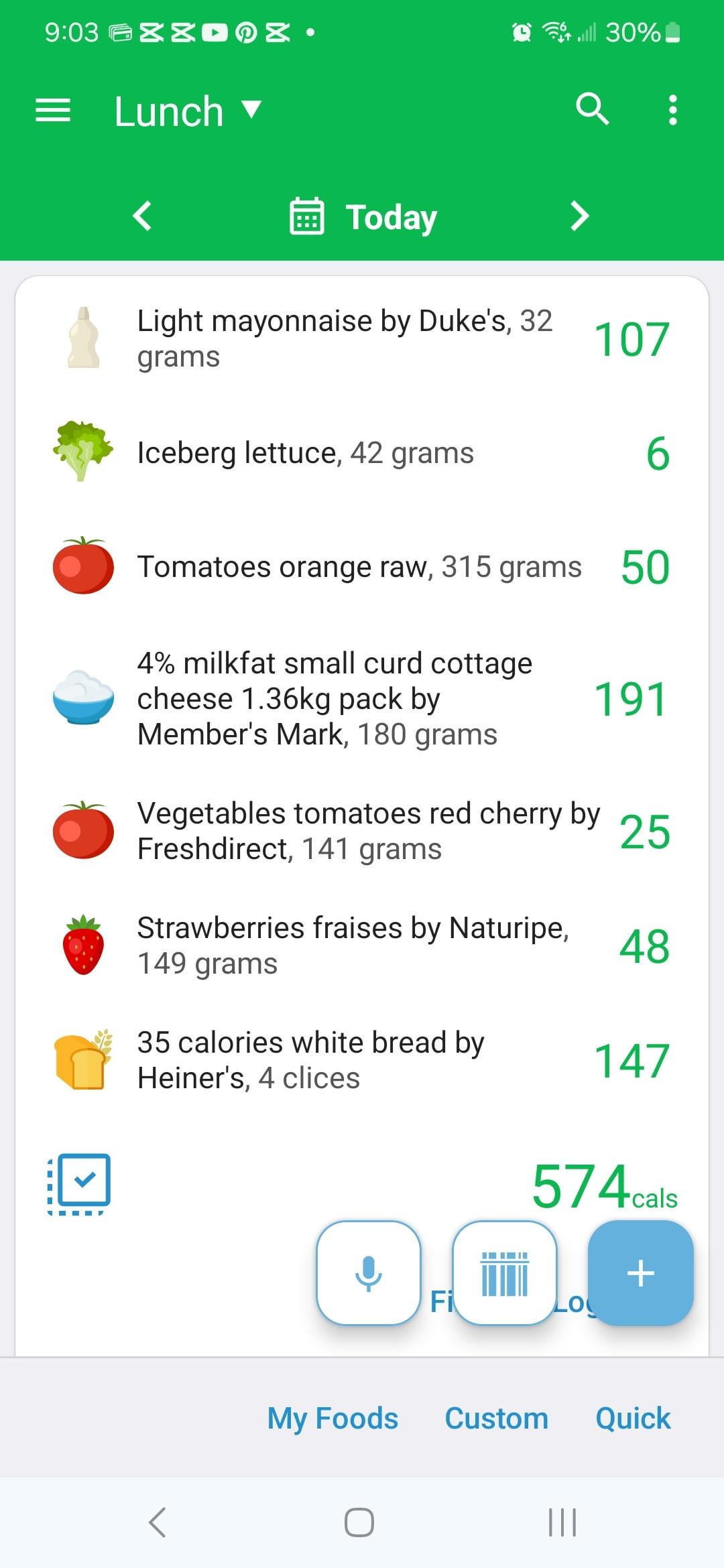Open the three-dot overflow menu

(673, 110)
